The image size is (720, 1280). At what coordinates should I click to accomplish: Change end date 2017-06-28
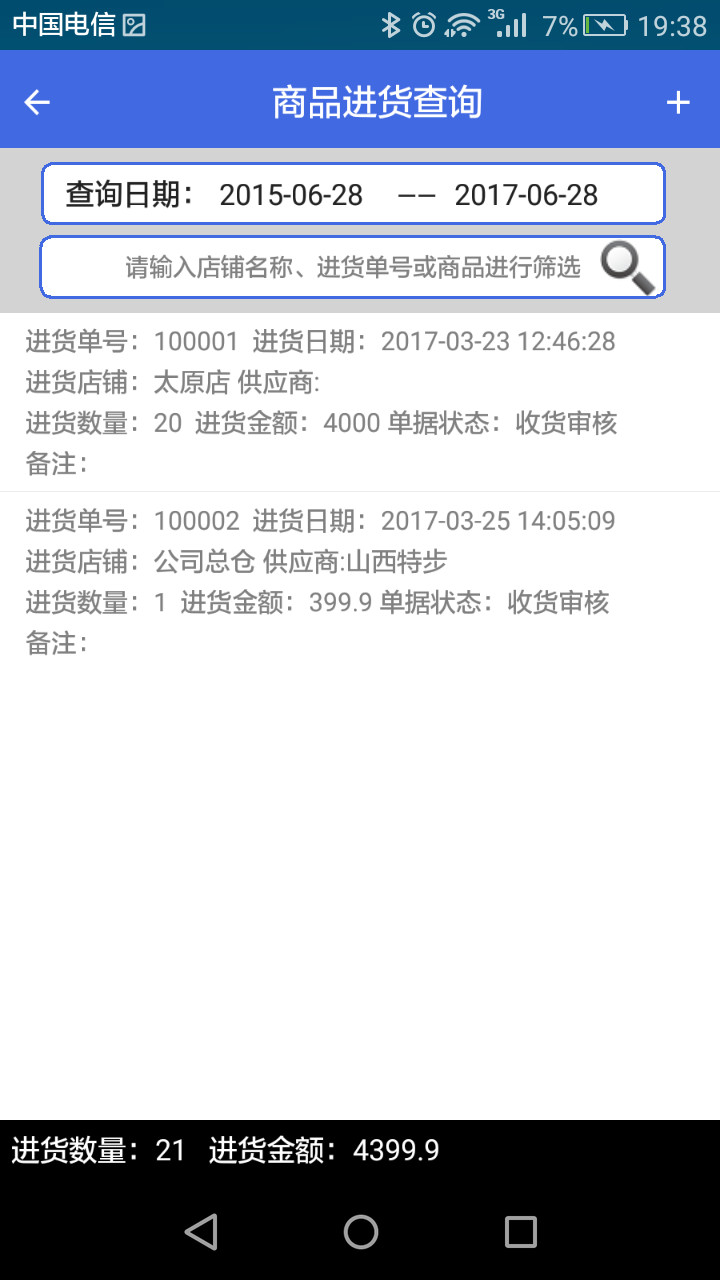click(526, 195)
